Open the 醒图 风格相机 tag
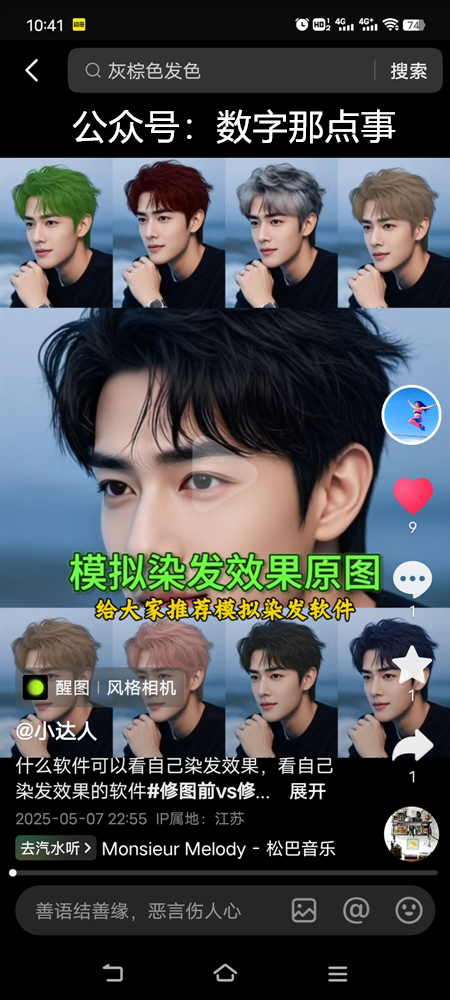The height and width of the screenshot is (1000, 450). click(x=100, y=689)
